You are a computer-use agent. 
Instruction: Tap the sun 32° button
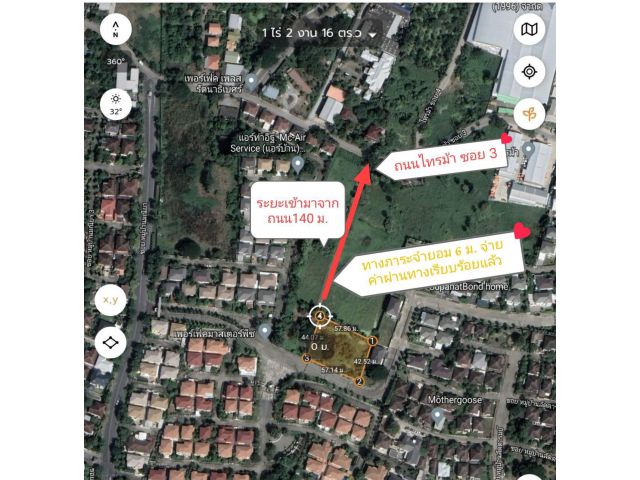(x=115, y=104)
